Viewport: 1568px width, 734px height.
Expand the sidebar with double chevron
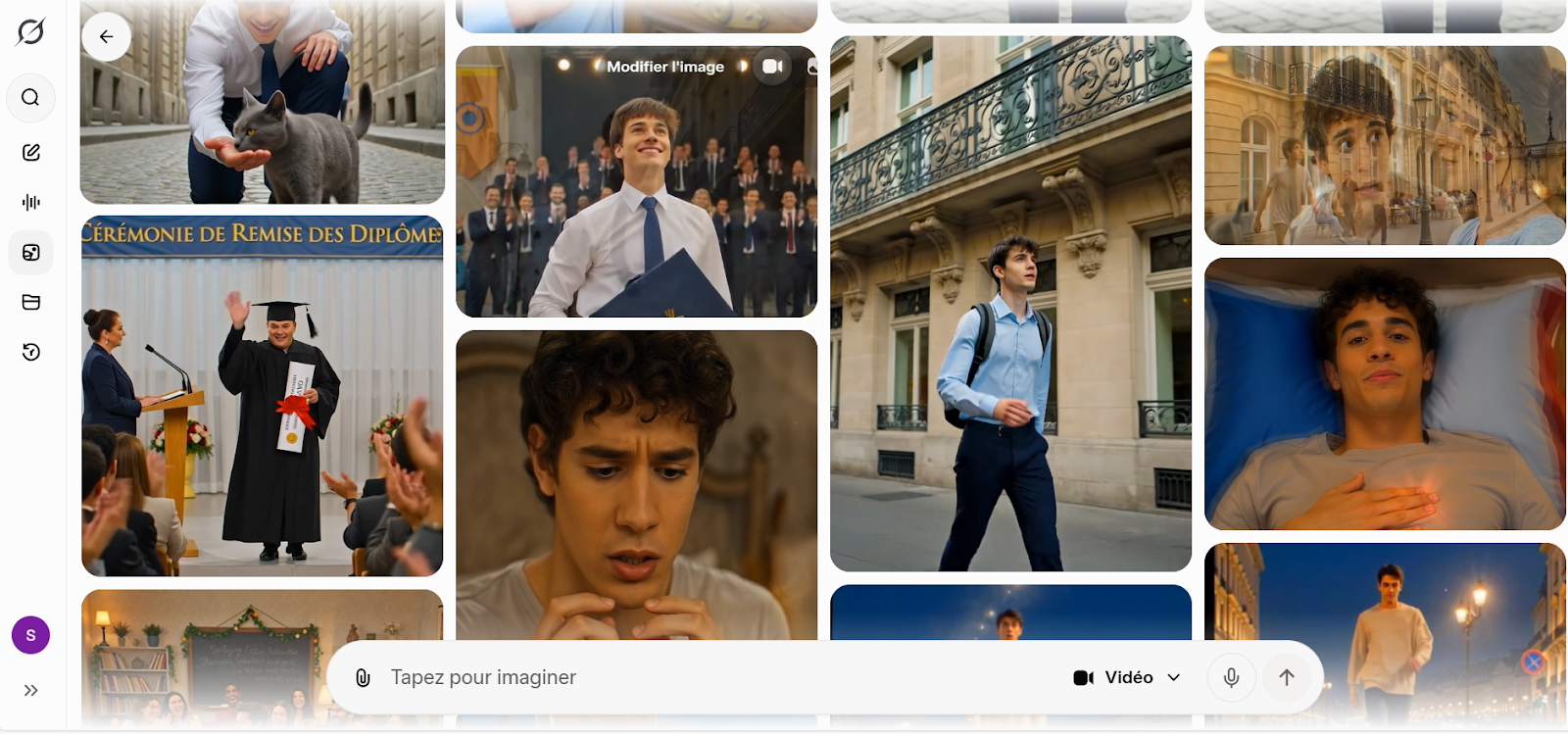[x=30, y=690]
